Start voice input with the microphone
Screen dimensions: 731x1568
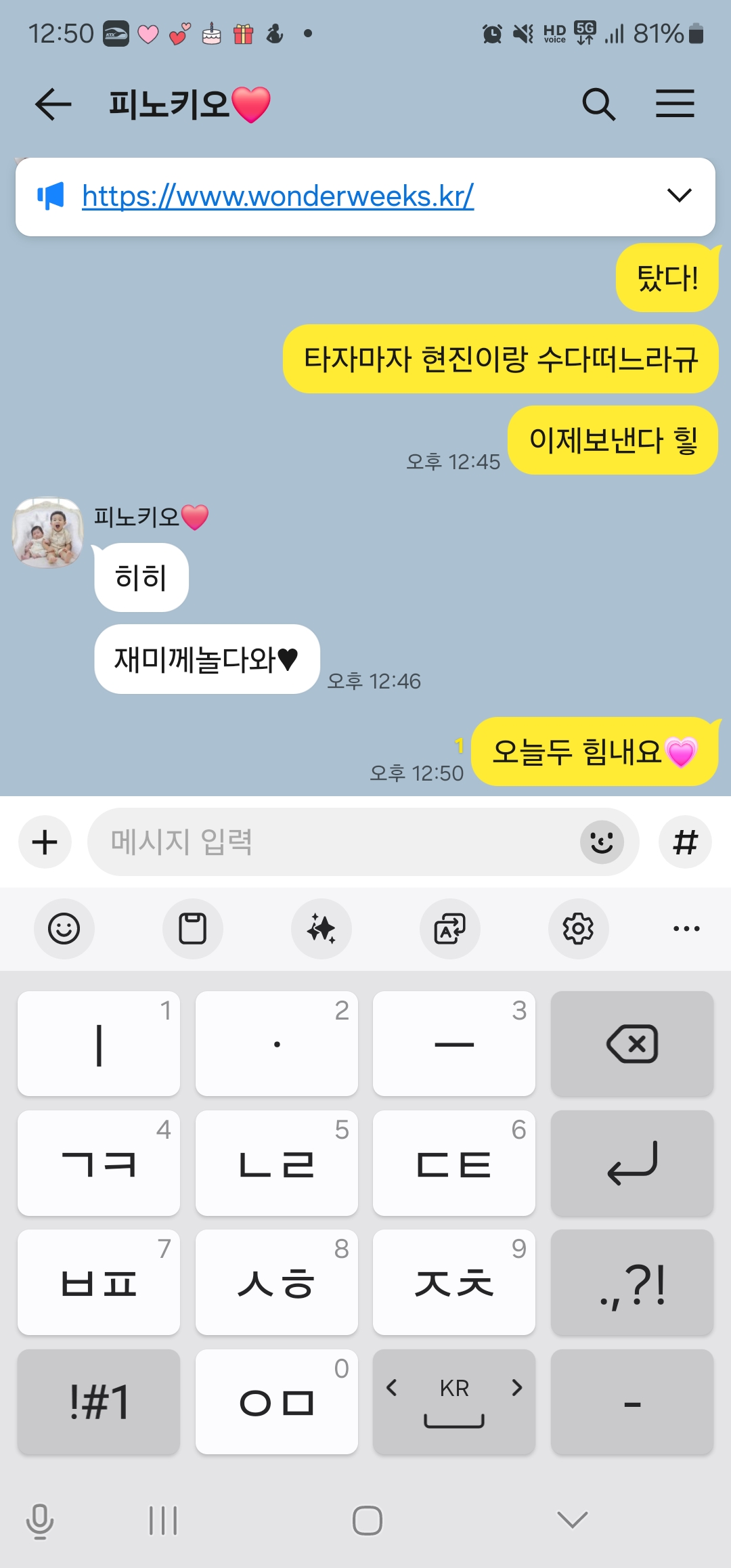(x=40, y=1521)
